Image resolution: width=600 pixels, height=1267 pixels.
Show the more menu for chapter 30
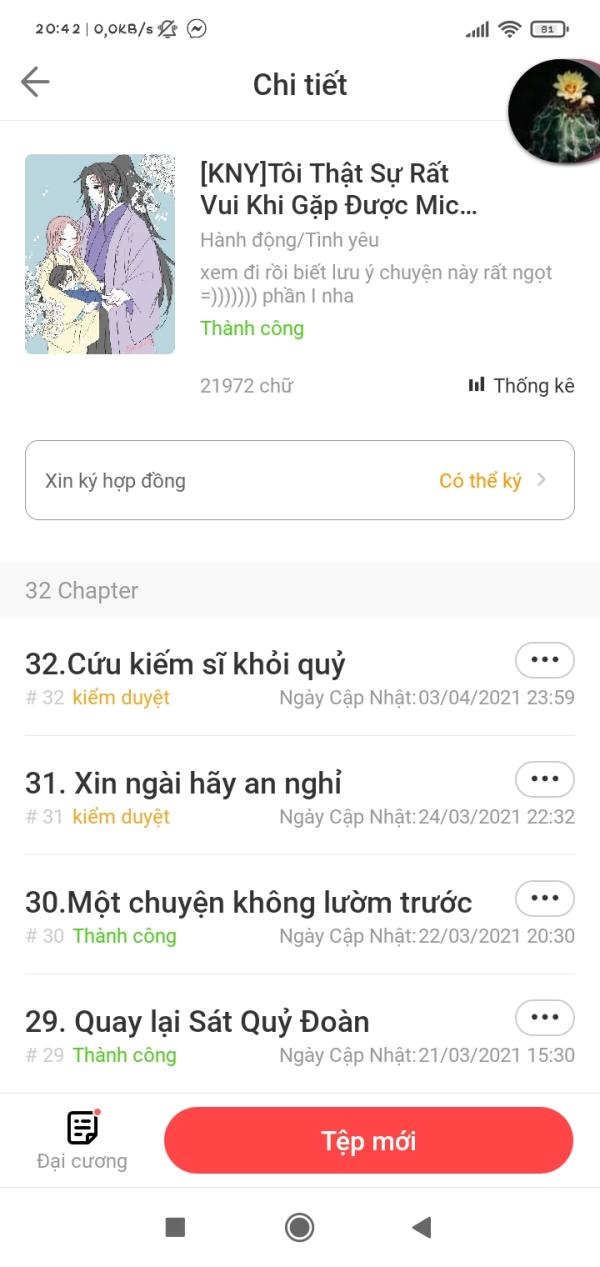coord(544,898)
